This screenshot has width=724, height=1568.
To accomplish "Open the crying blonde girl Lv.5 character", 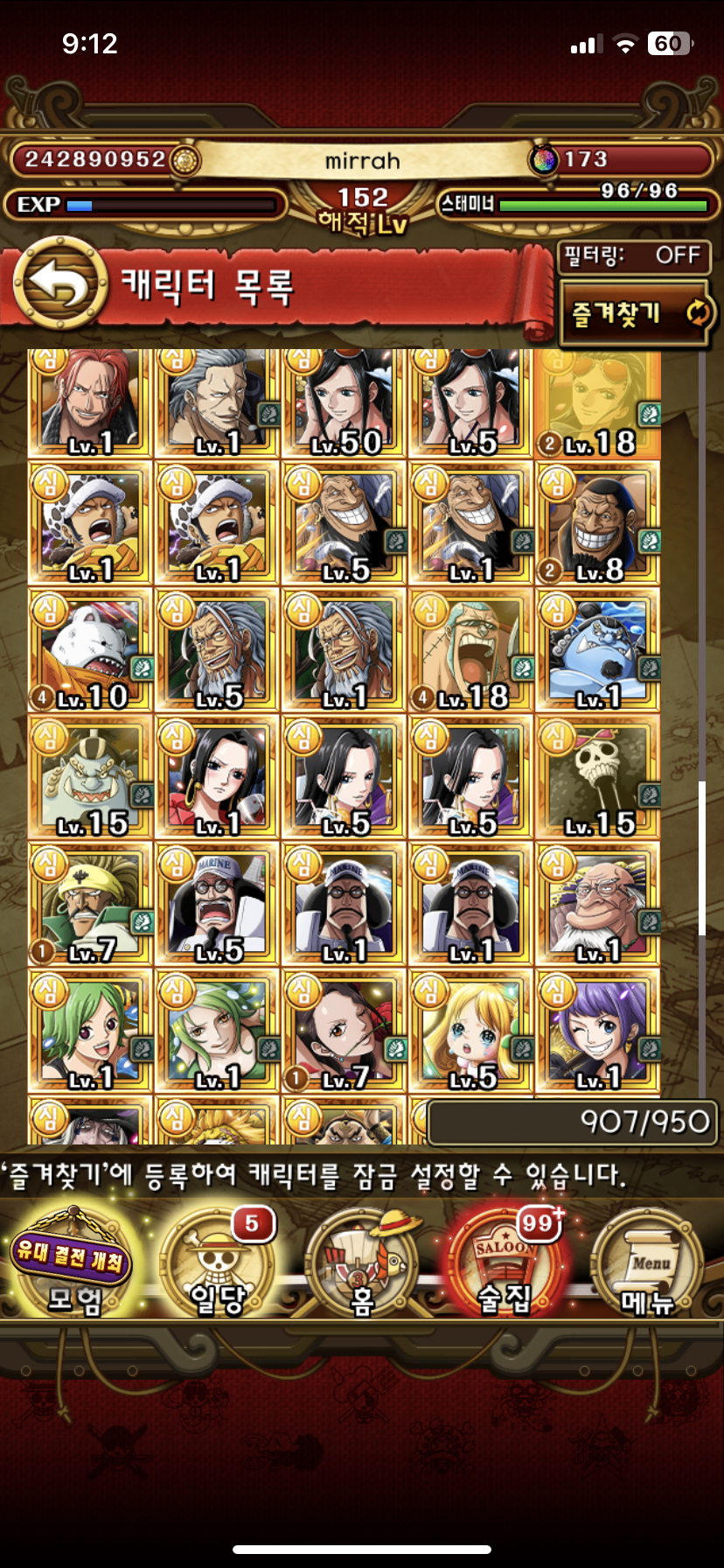I will coord(471,1032).
